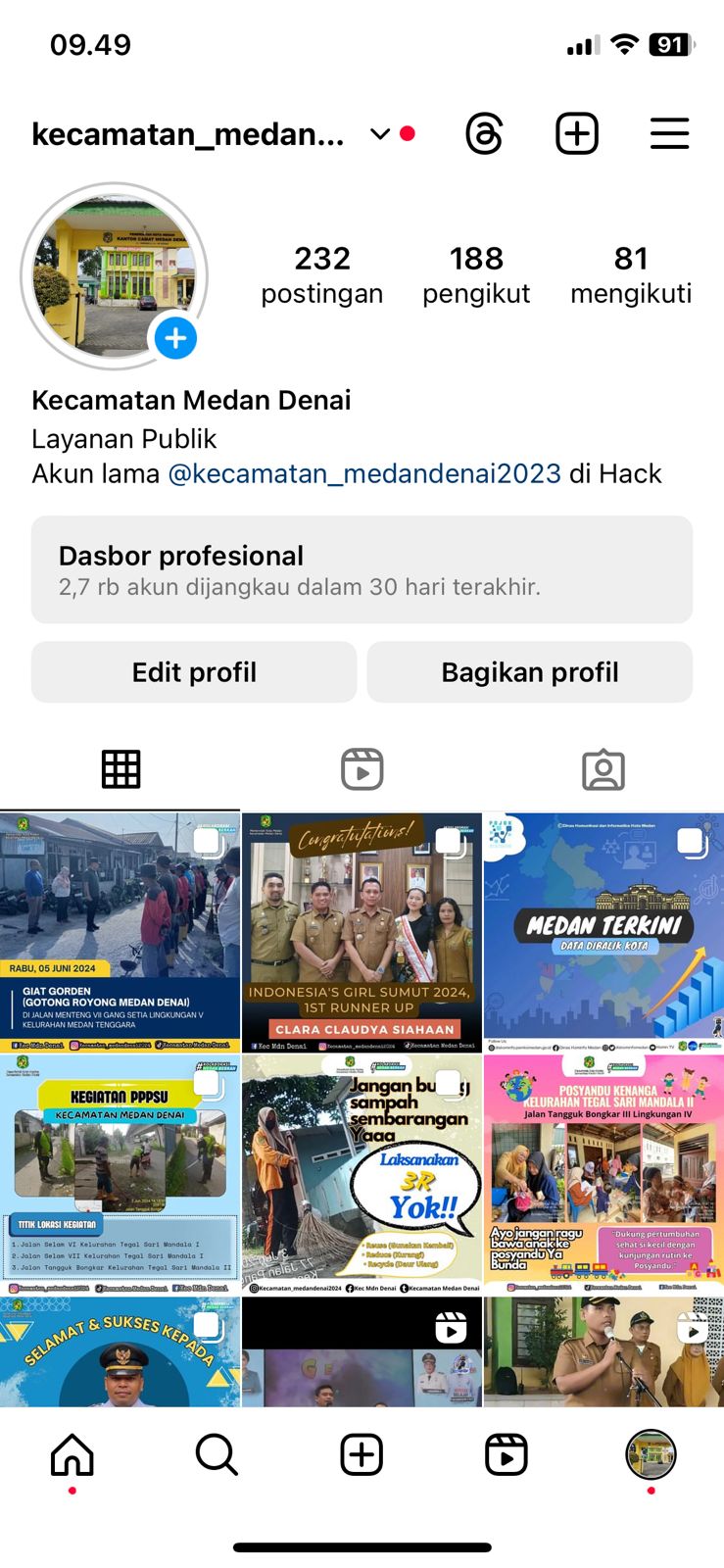Go to the Home feed
This screenshot has width=724, height=1568.
coord(72,1455)
